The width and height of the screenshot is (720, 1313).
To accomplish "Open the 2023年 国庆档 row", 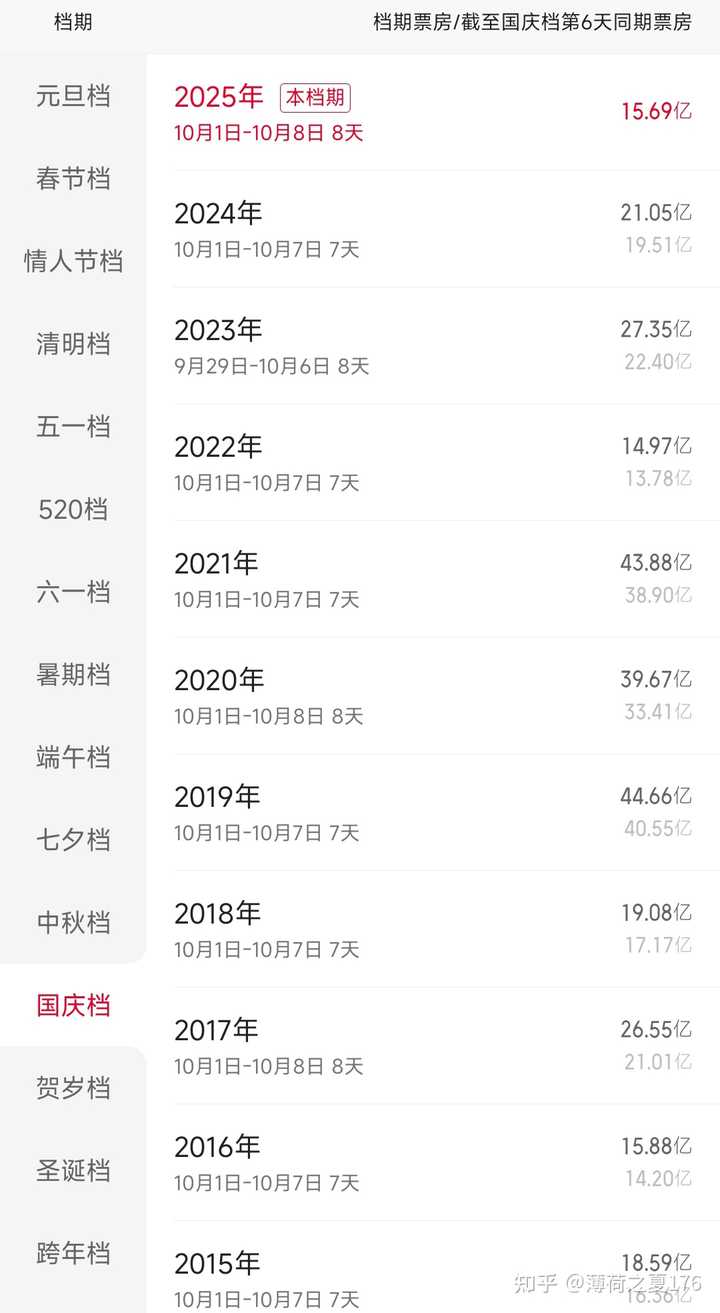I will tap(432, 346).
